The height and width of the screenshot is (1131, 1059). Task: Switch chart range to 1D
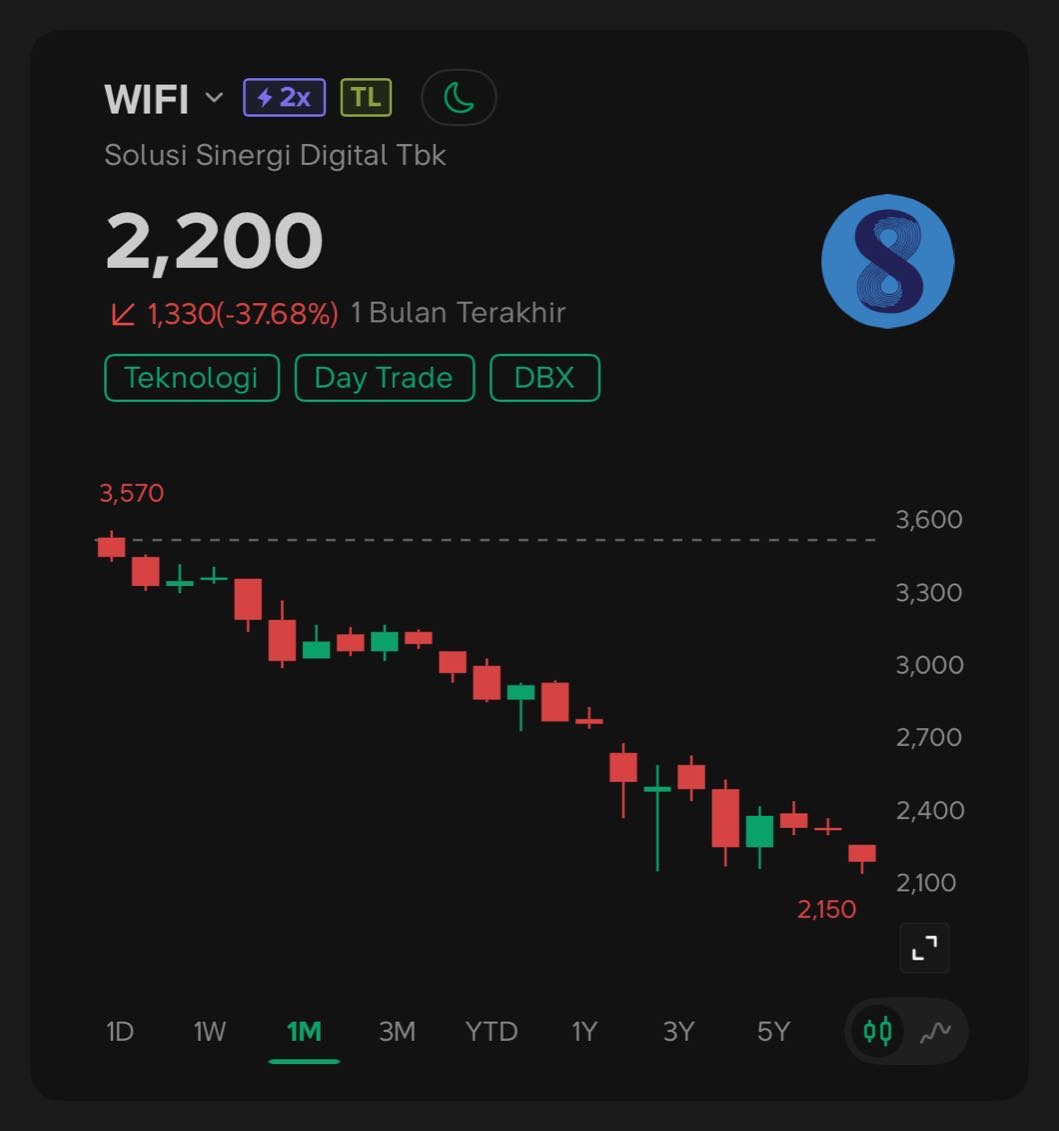120,1031
